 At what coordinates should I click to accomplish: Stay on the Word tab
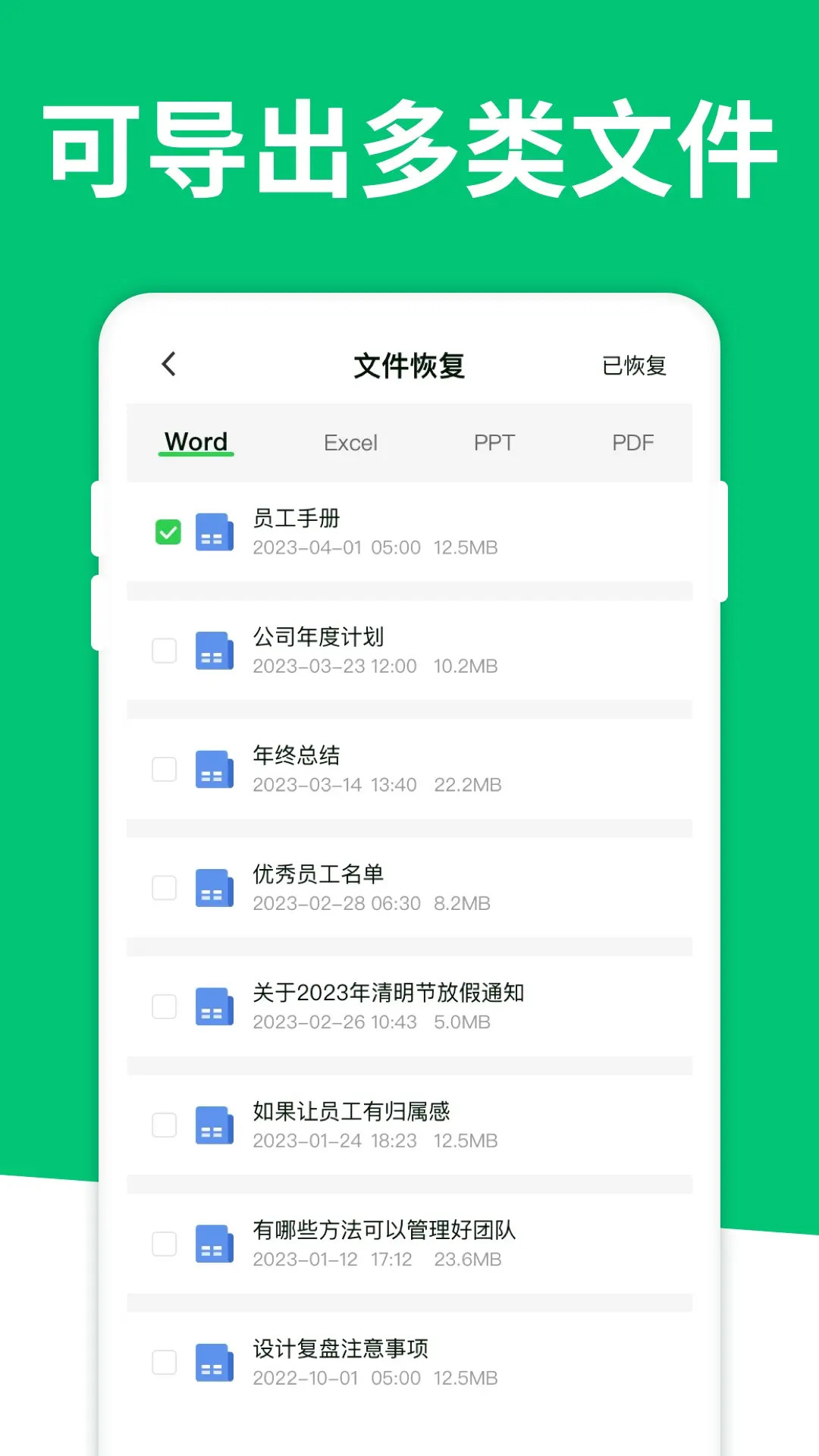(x=196, y=442)
